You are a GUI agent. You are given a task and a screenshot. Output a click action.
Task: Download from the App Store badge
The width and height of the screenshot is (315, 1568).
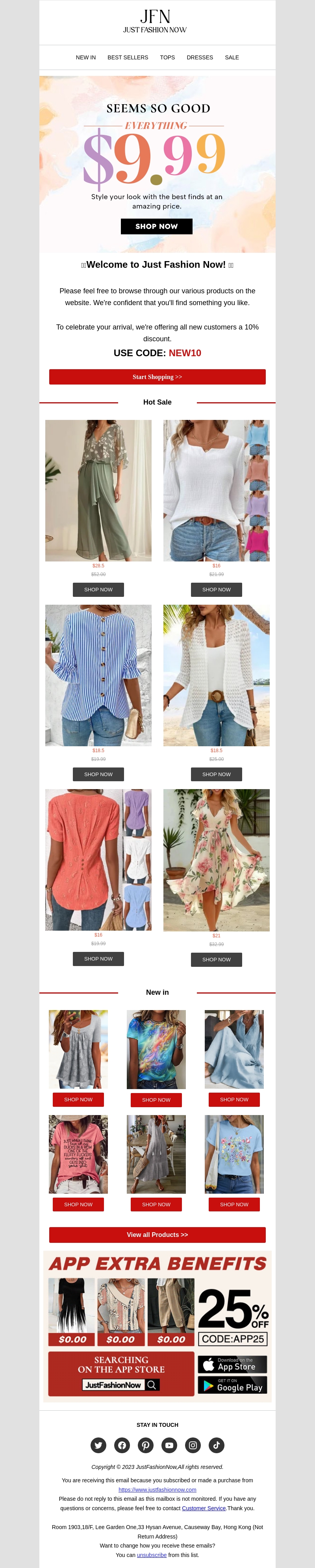tap(232, 1364)
